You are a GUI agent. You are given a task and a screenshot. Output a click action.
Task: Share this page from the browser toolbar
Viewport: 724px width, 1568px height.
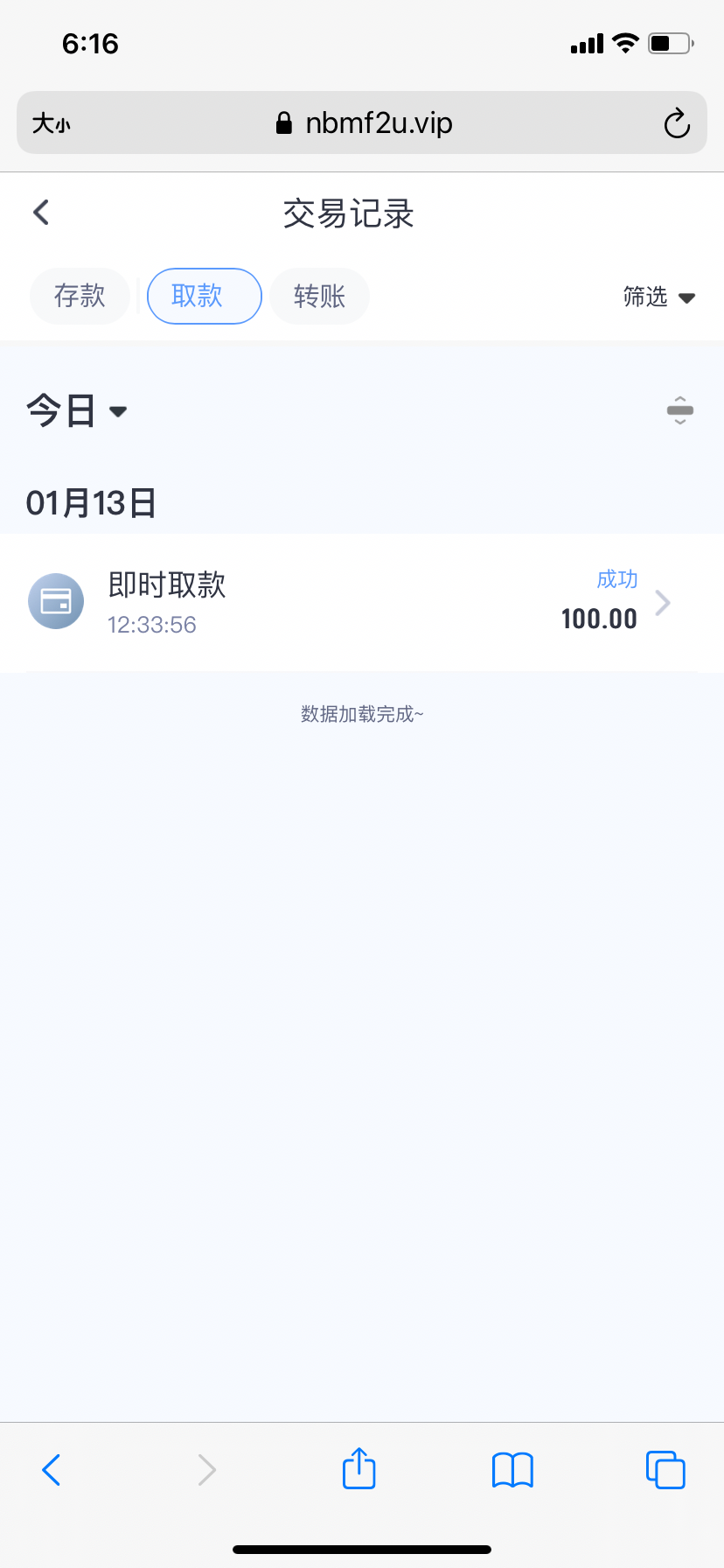tap(359, 1469)
